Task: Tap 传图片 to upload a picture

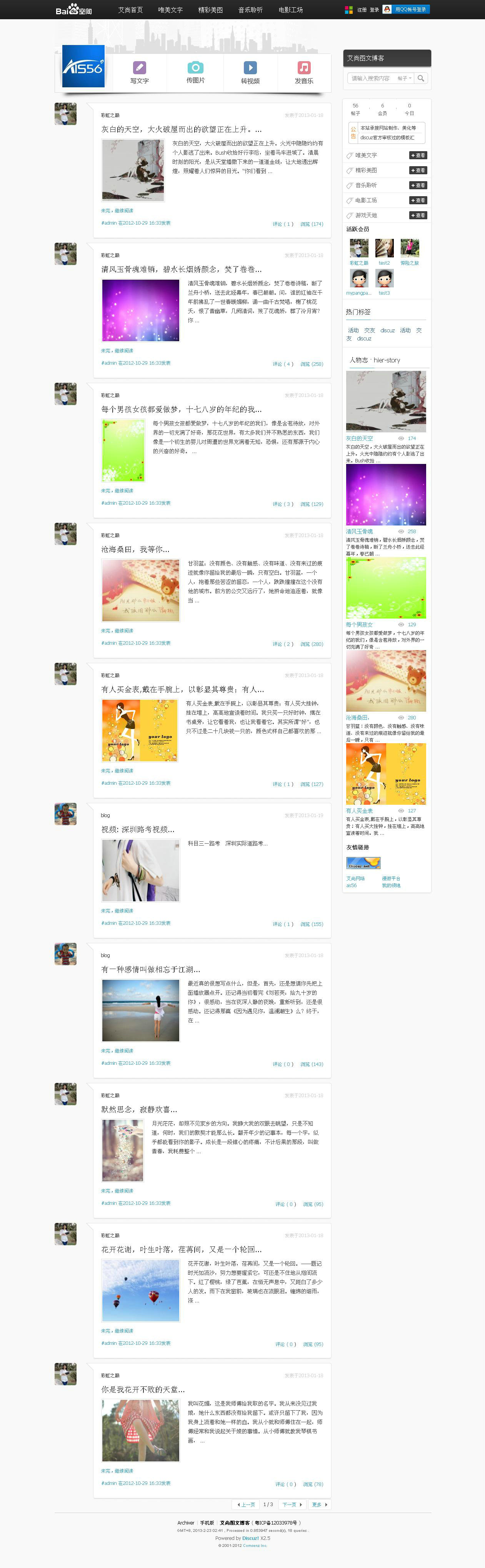Action: tap(195, 72)
